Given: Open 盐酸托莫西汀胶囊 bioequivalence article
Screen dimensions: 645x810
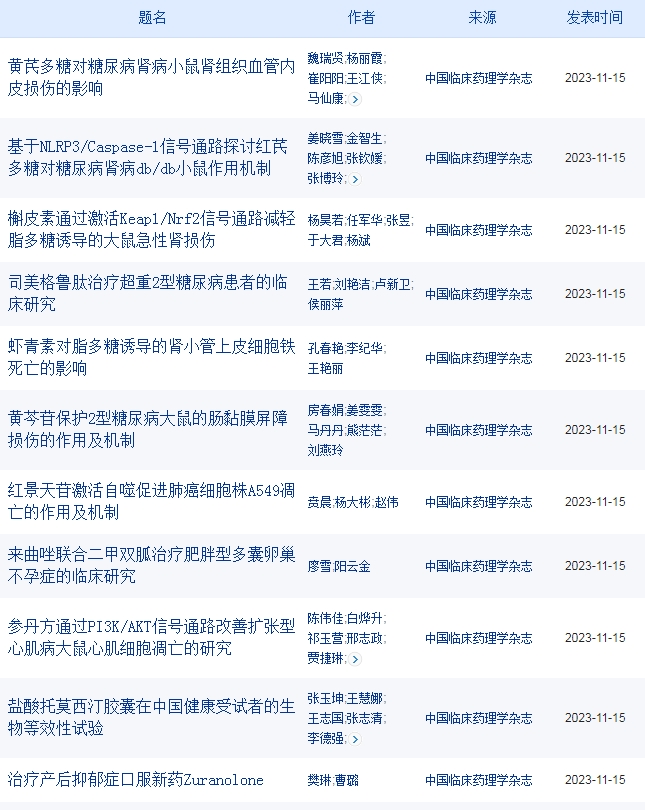Looking at the screenshot, I should click(150, 717).
